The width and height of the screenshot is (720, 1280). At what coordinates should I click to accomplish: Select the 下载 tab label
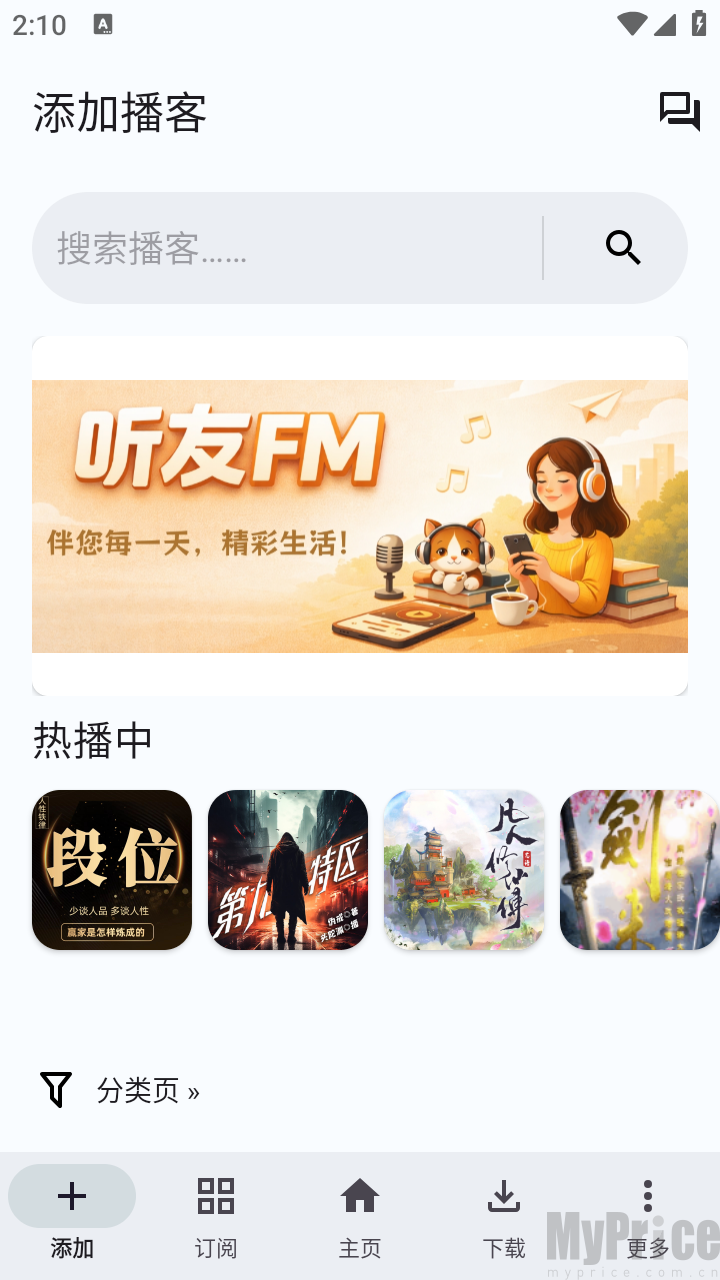[x=503, y=1247]
